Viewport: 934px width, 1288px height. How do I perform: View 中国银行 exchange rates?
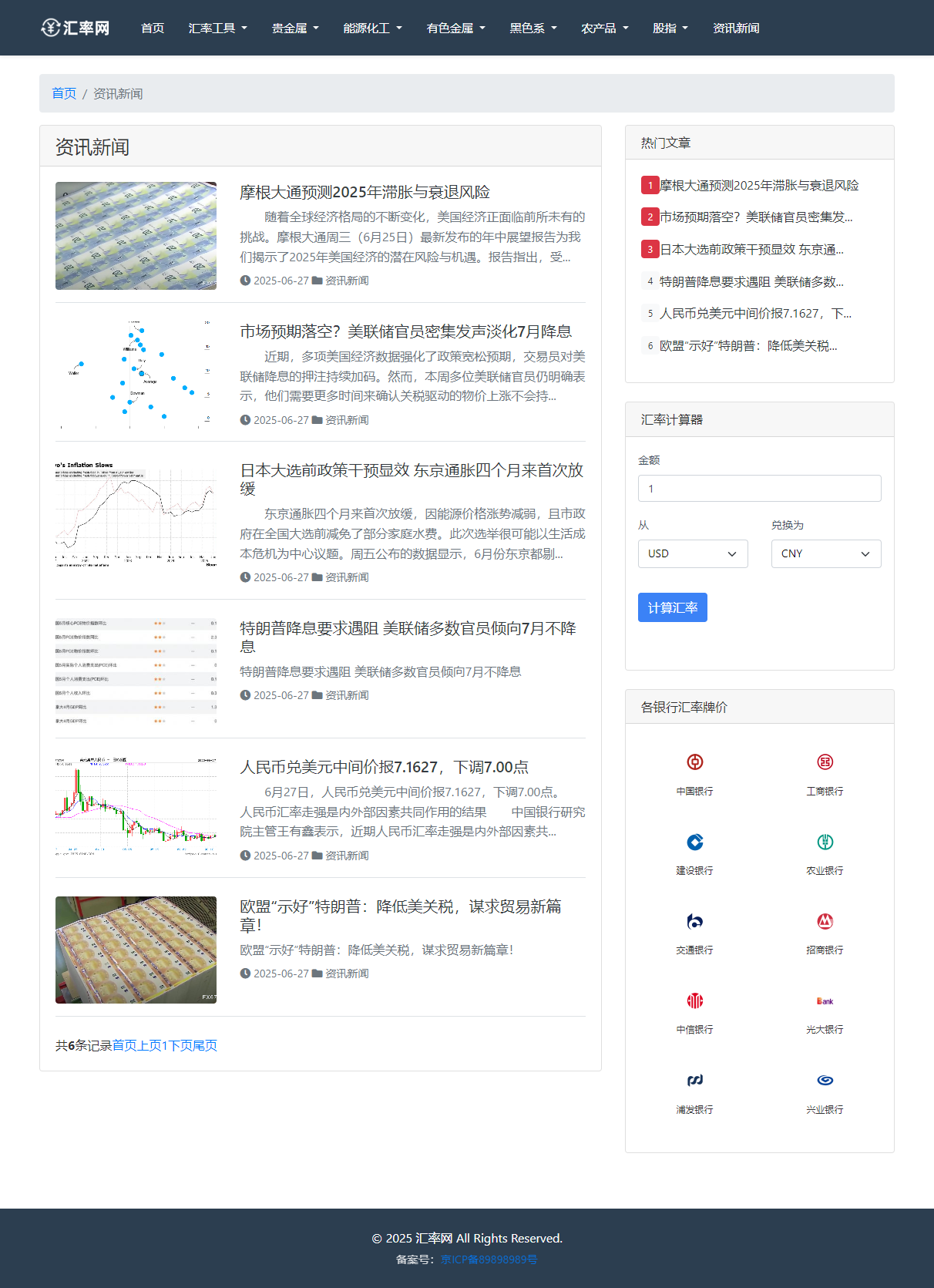click(x=694, y=773)
